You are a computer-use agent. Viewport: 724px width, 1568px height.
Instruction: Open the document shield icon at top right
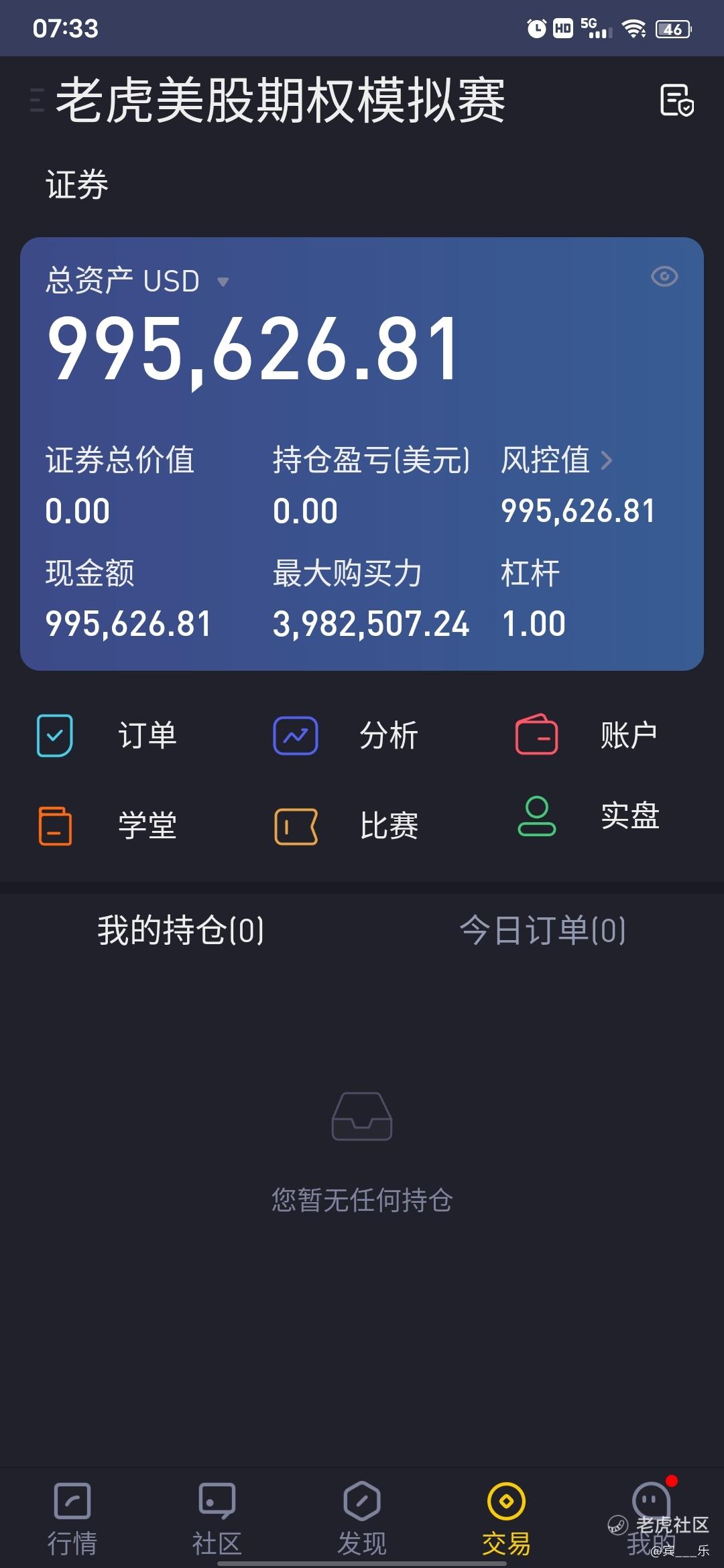click(x=676, y=101)
